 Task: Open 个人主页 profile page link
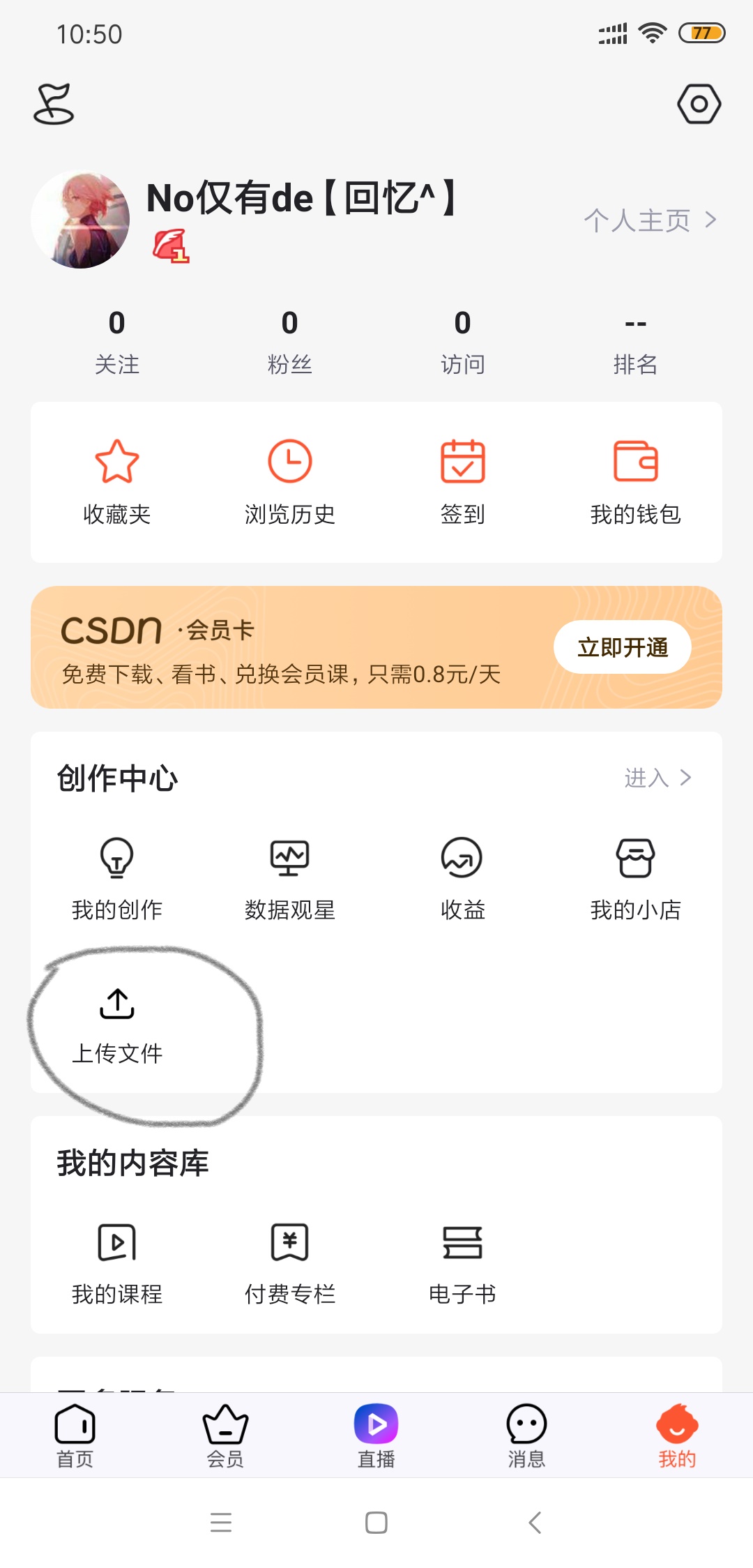click(650, 220)
